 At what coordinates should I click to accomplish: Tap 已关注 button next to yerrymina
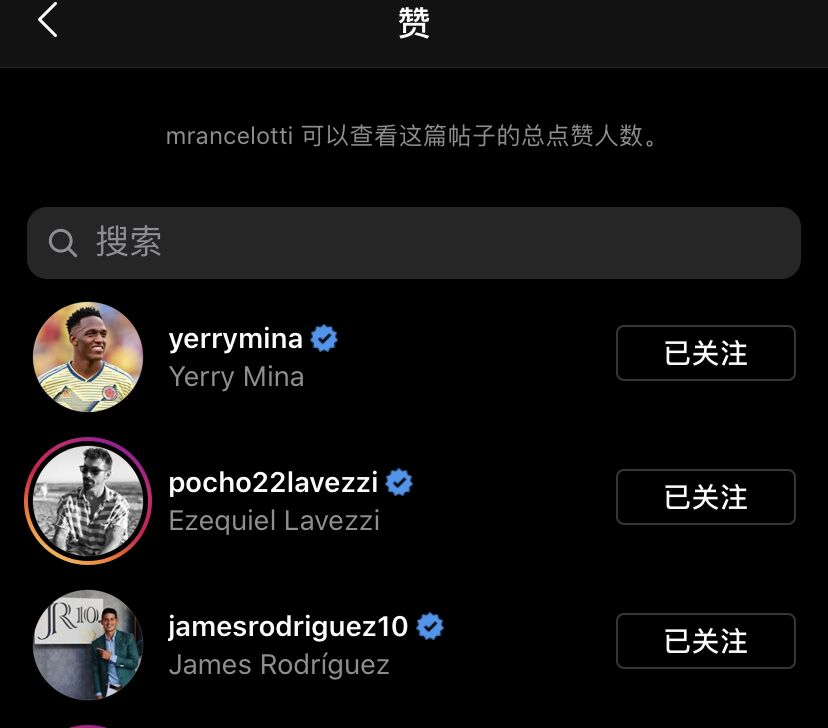(705, 353)
